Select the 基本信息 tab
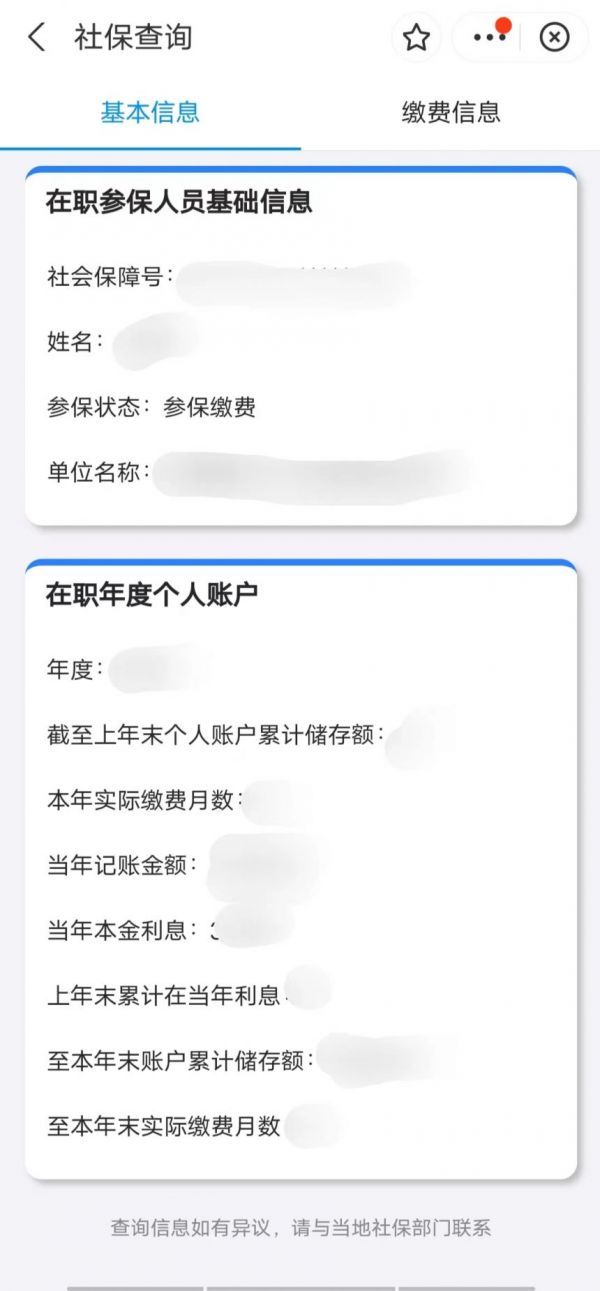The height and width of the screenshot is (1291, 600). pos(150,112)
